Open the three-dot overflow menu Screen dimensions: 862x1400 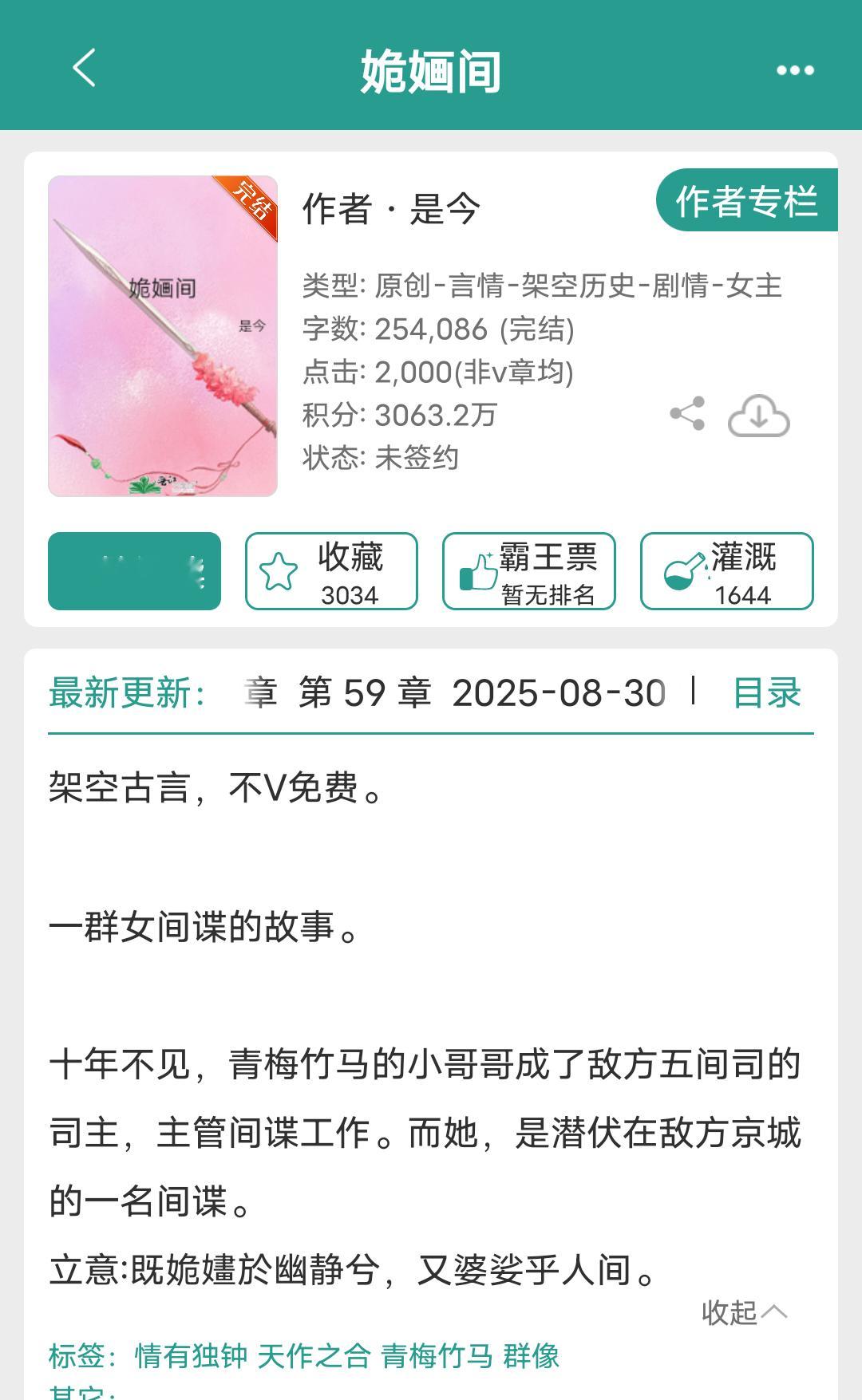click(795, 70)
